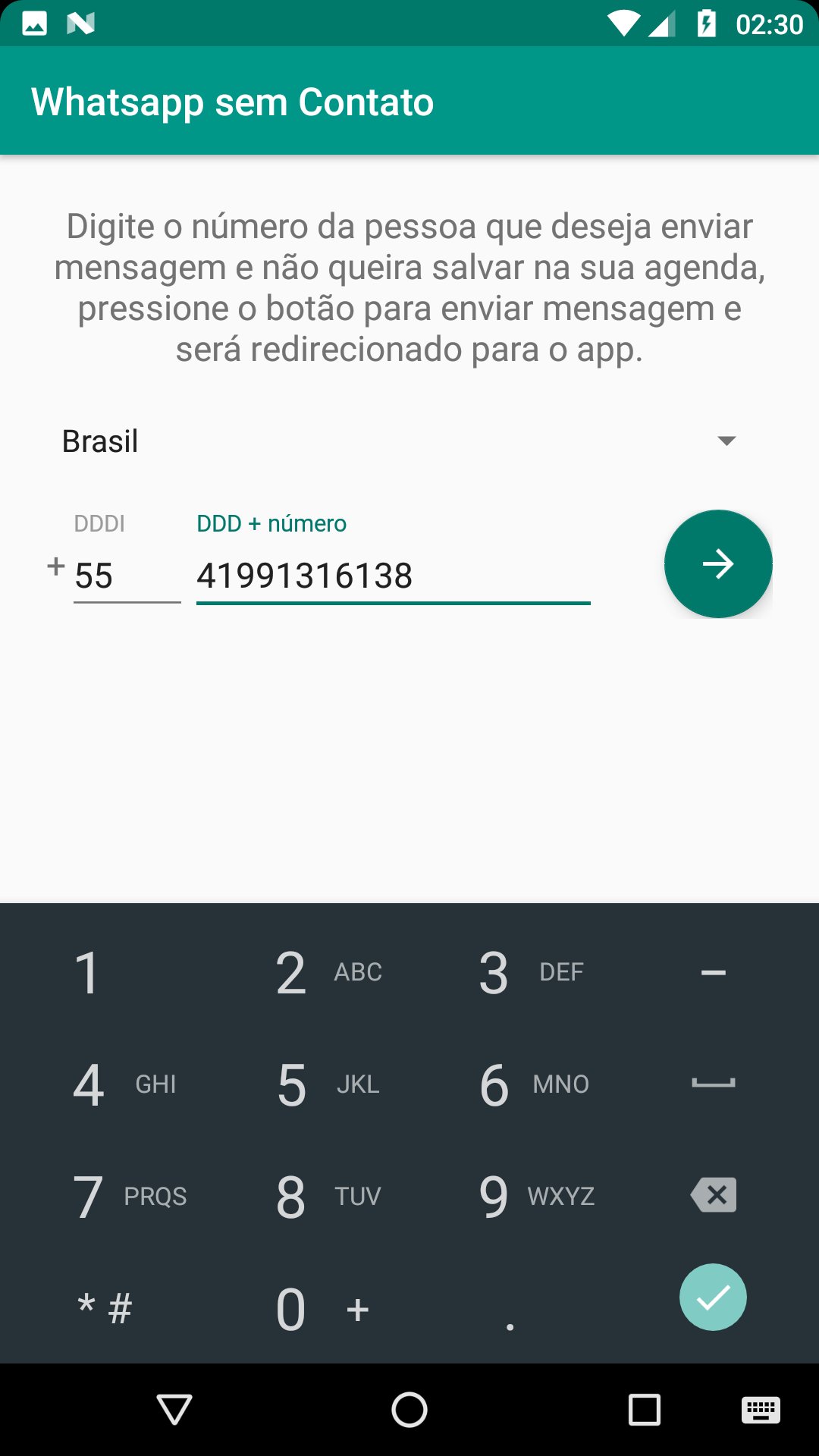Tap the battery charging indicator

pyautogui.click(x=707, y=23)
